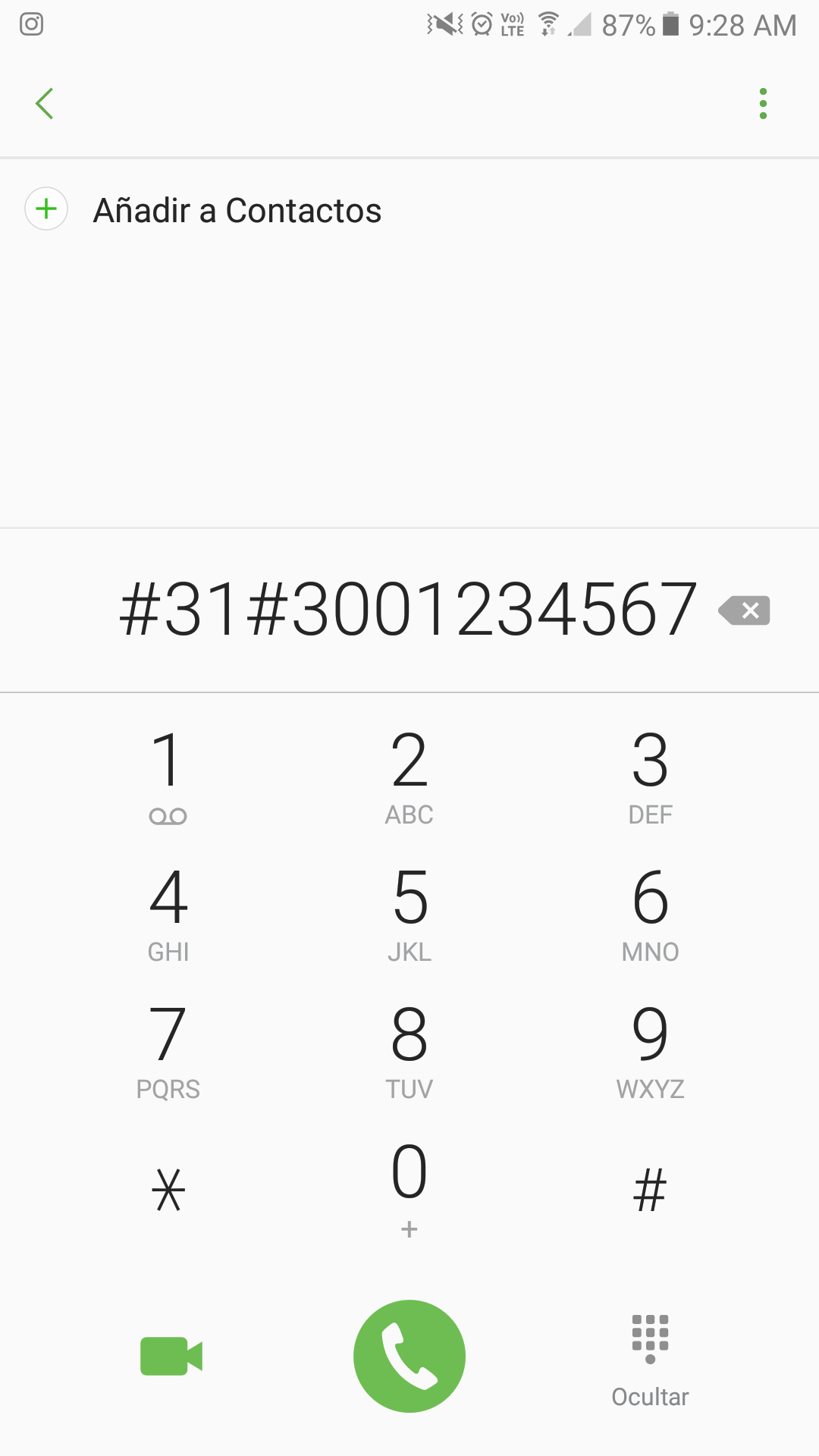Tap Añadir a Contactos
Screen dimensions: 819x1456
click(203, 210)
